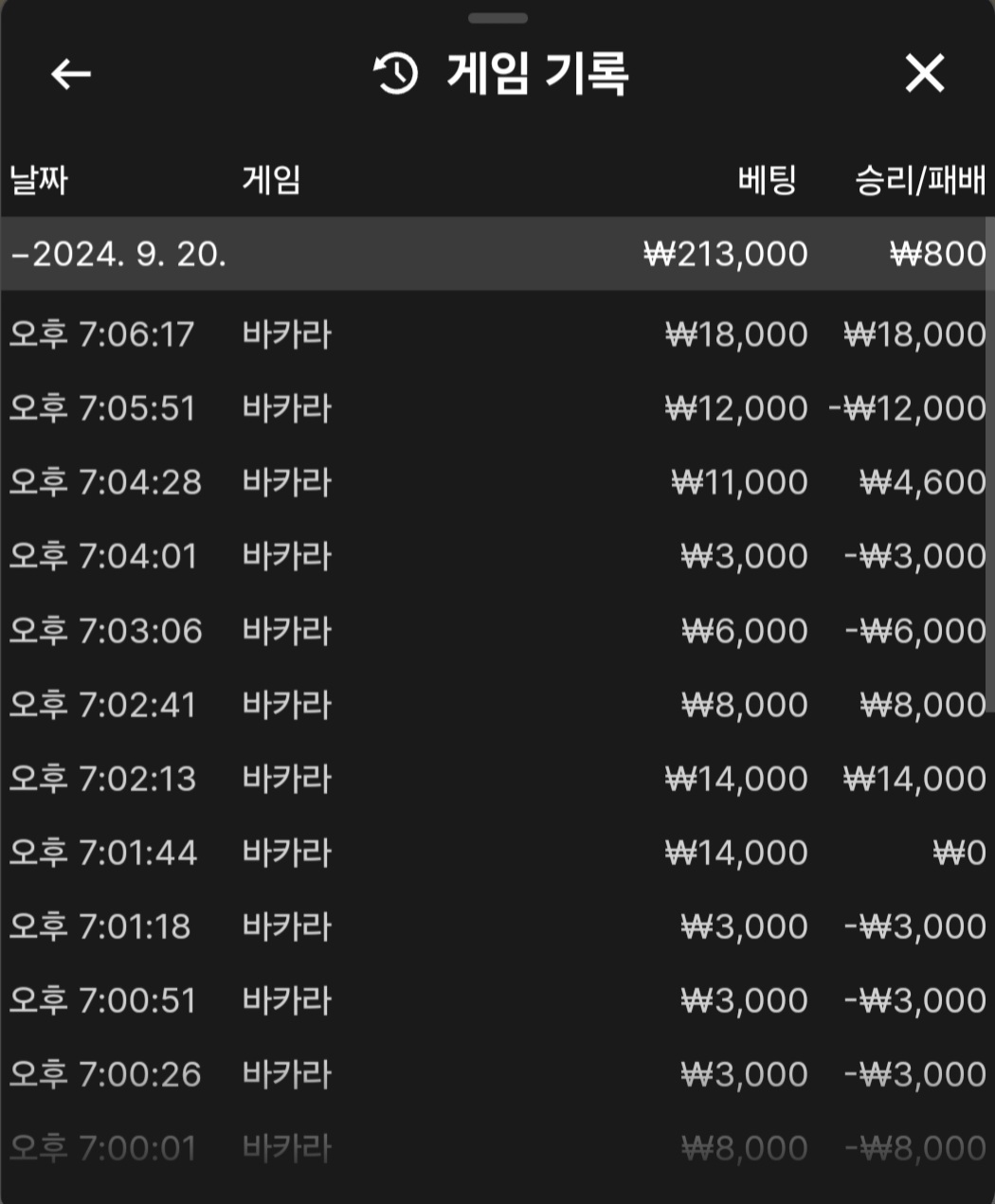Collapse the 2024. 9. 20. date group
Viewport: 995px width, 1204px height.
118,254
